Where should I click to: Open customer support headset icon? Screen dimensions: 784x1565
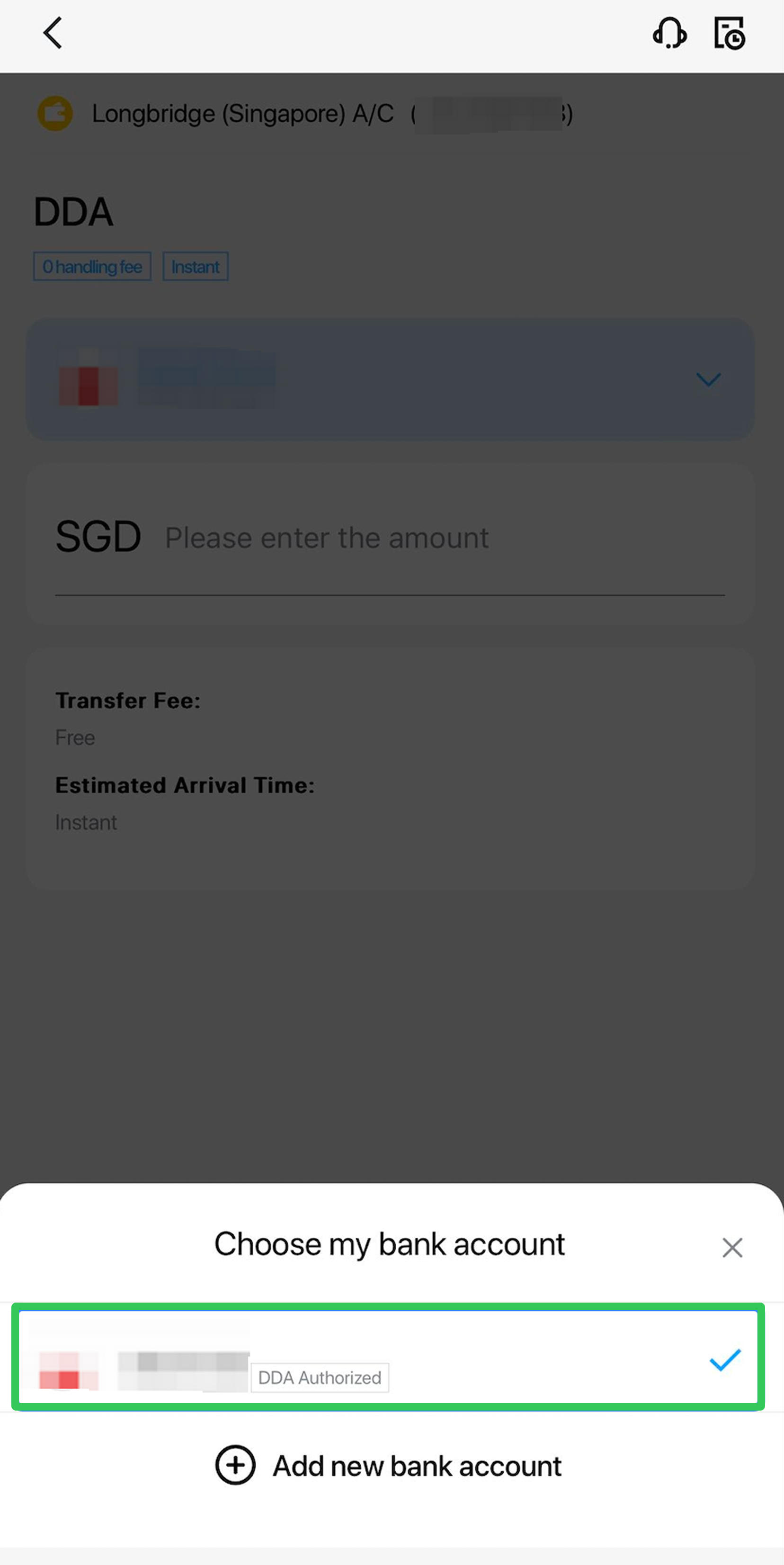(x=669, y=33)
